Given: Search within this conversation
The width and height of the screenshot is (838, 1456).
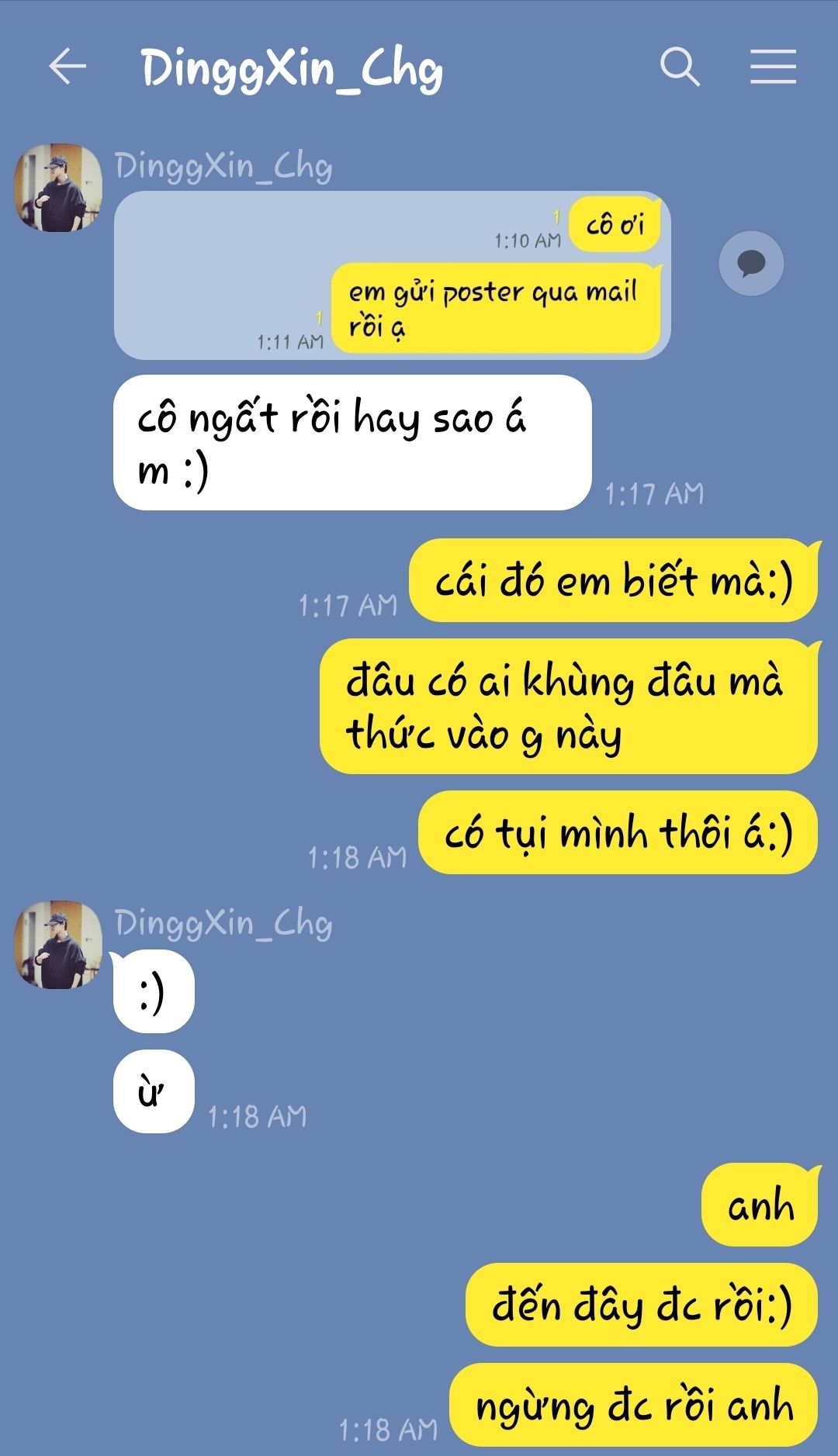Looking at the screenshot, I should 680,67.
